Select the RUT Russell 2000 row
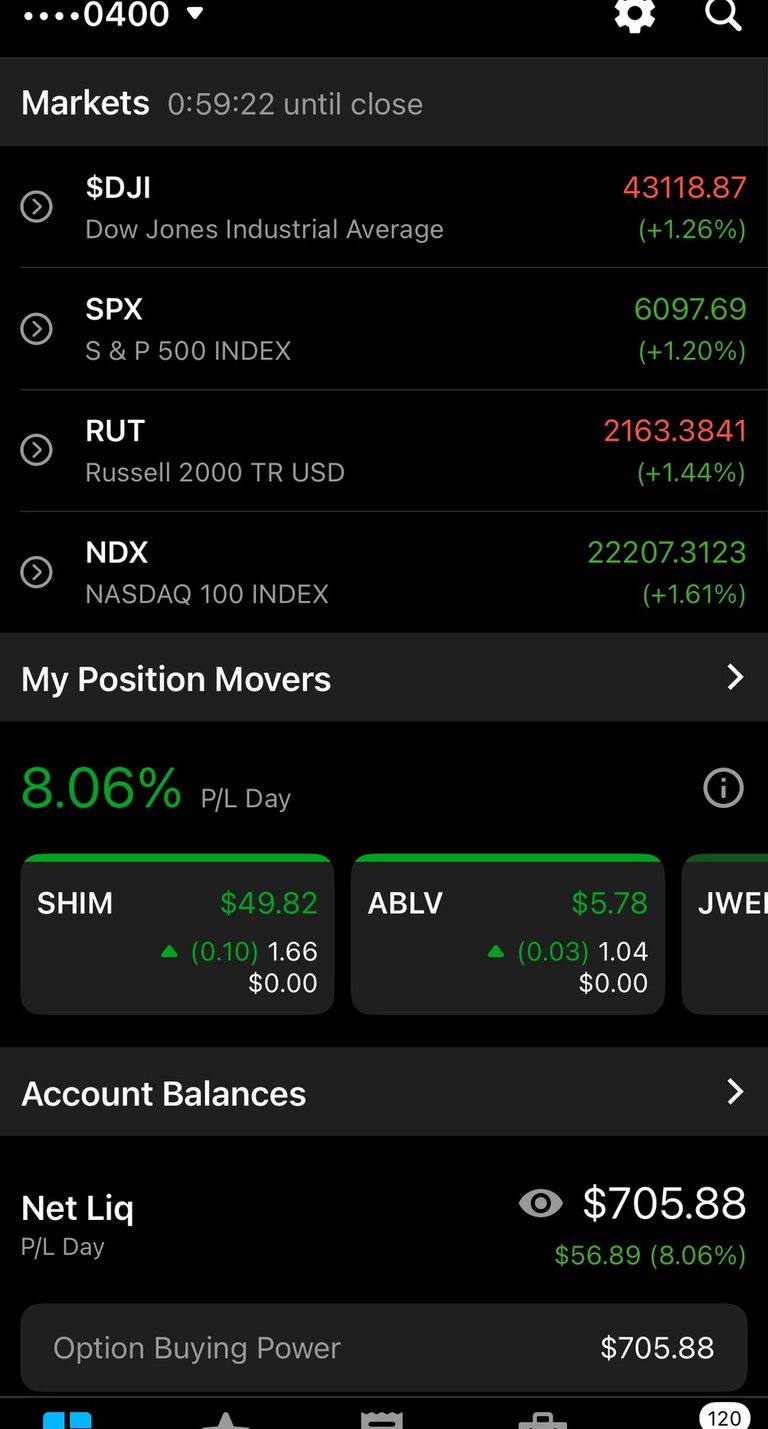 pos(383,450)
